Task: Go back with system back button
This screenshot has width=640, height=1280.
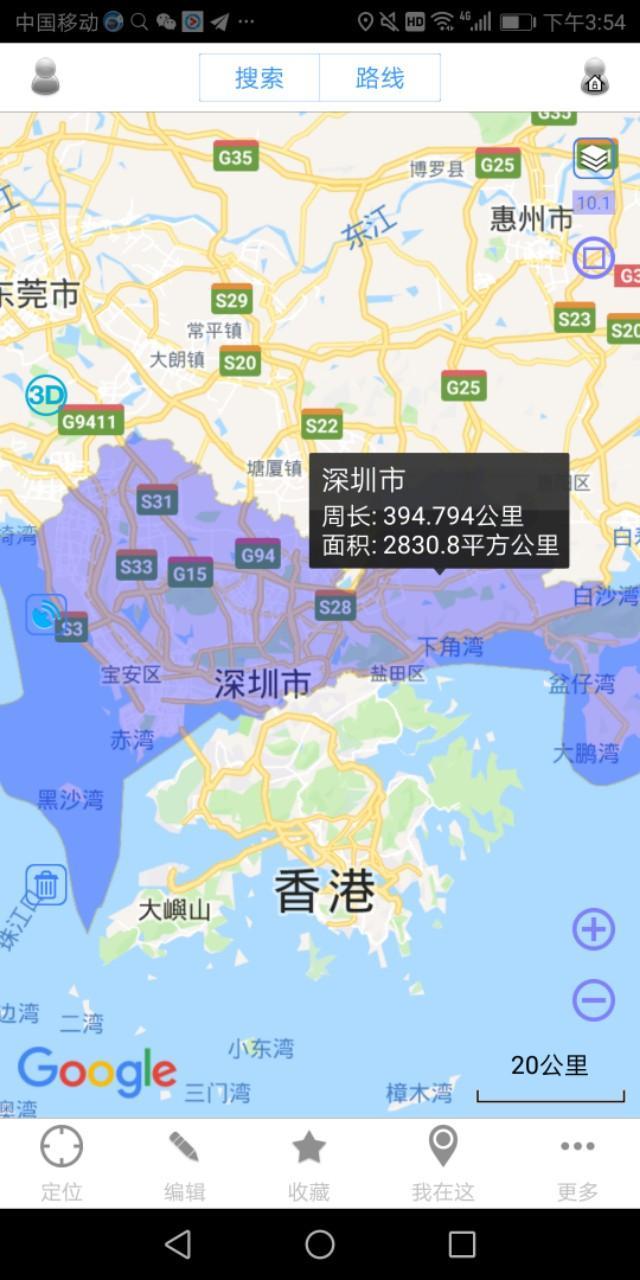Action: tap(178, 1244)
